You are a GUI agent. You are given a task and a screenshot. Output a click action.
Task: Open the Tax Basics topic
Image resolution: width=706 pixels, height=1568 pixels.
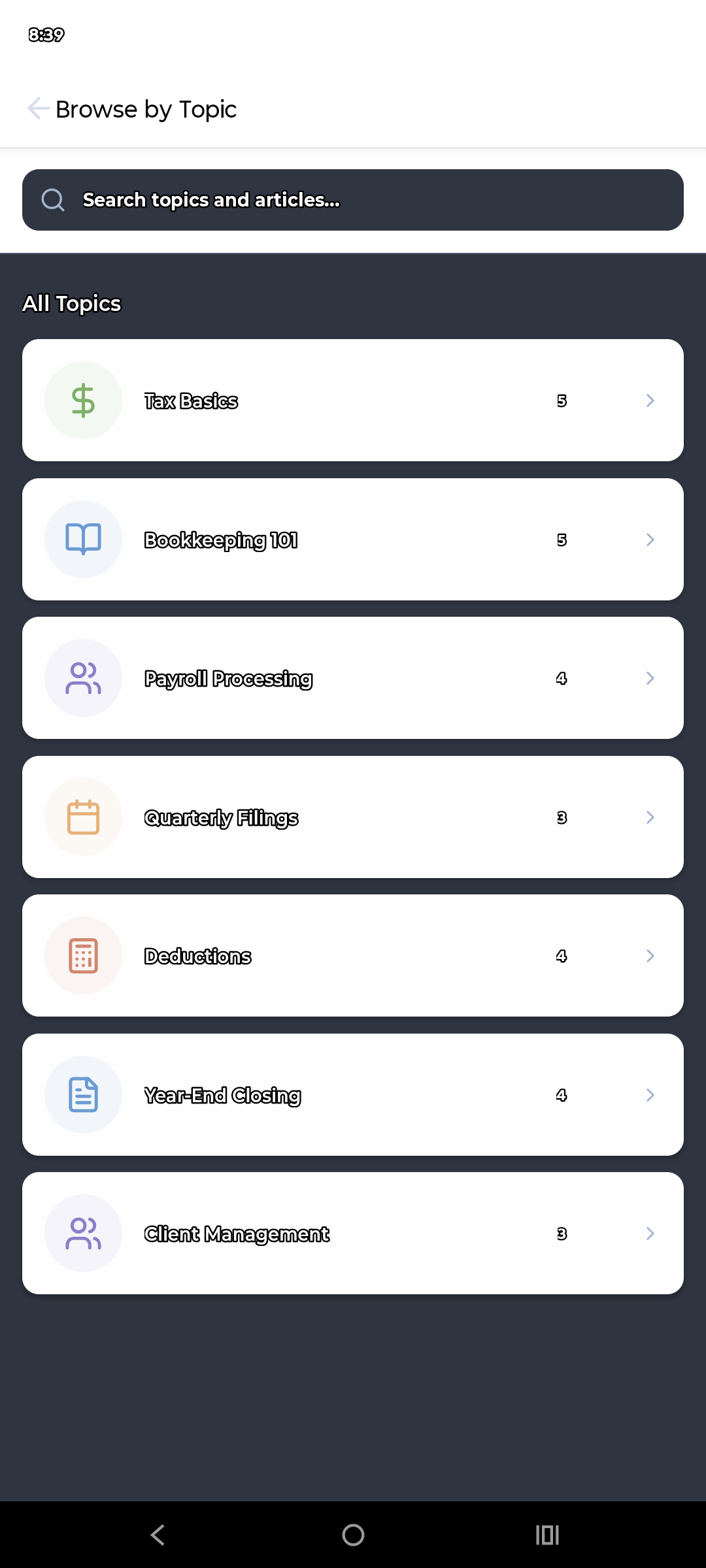353,400
